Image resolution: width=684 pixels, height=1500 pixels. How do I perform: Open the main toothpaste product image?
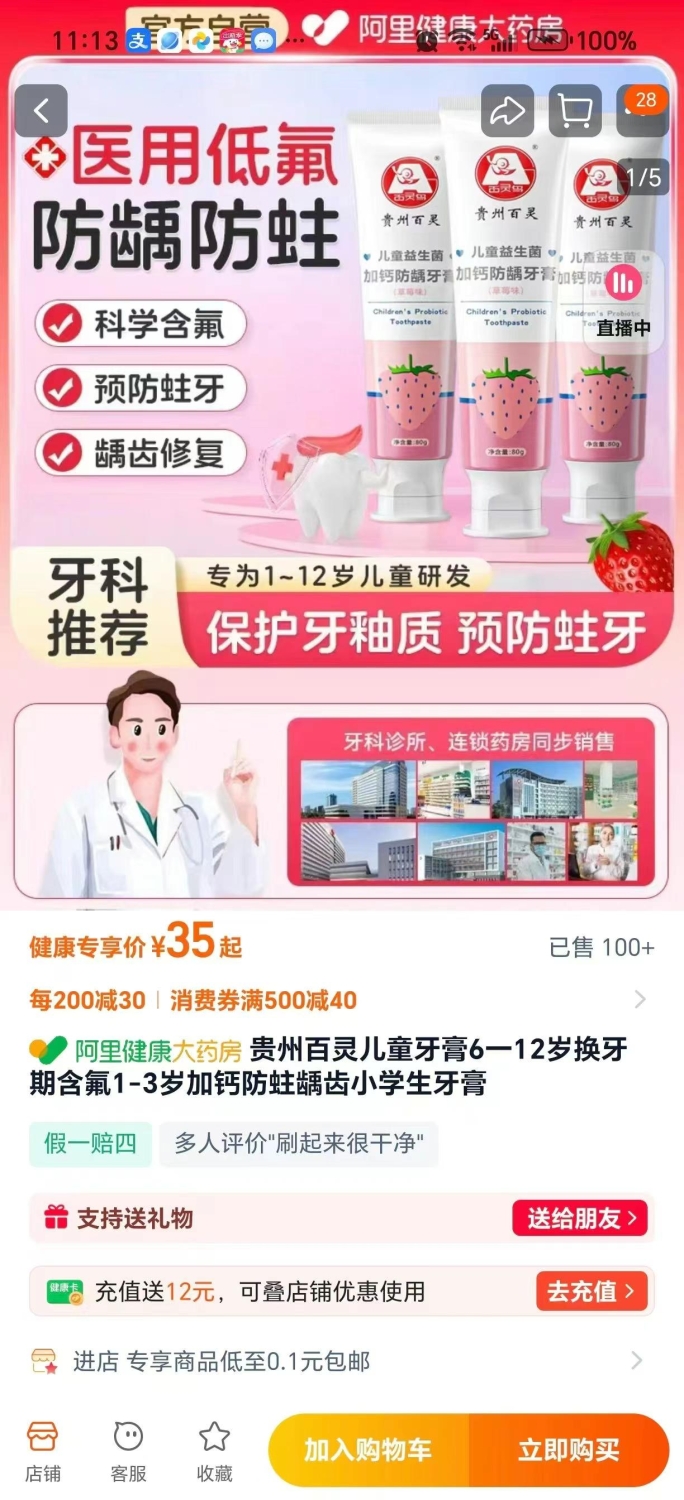pos(342,480)
